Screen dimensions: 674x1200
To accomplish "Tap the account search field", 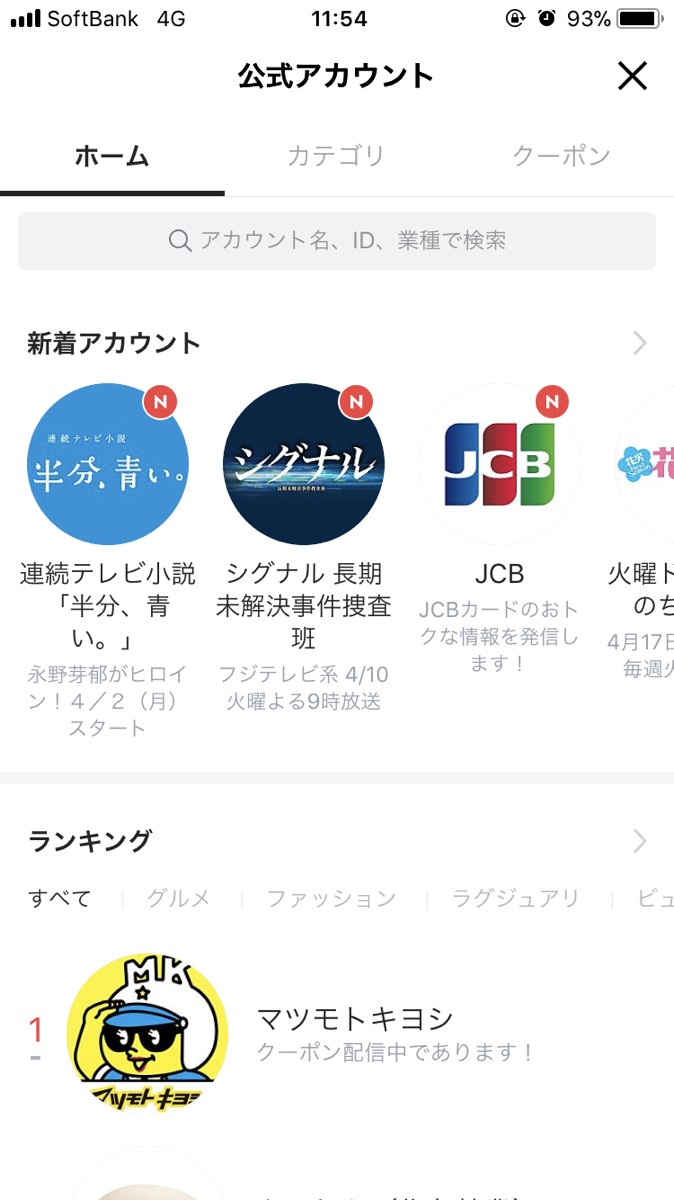I will pos(337,241).
